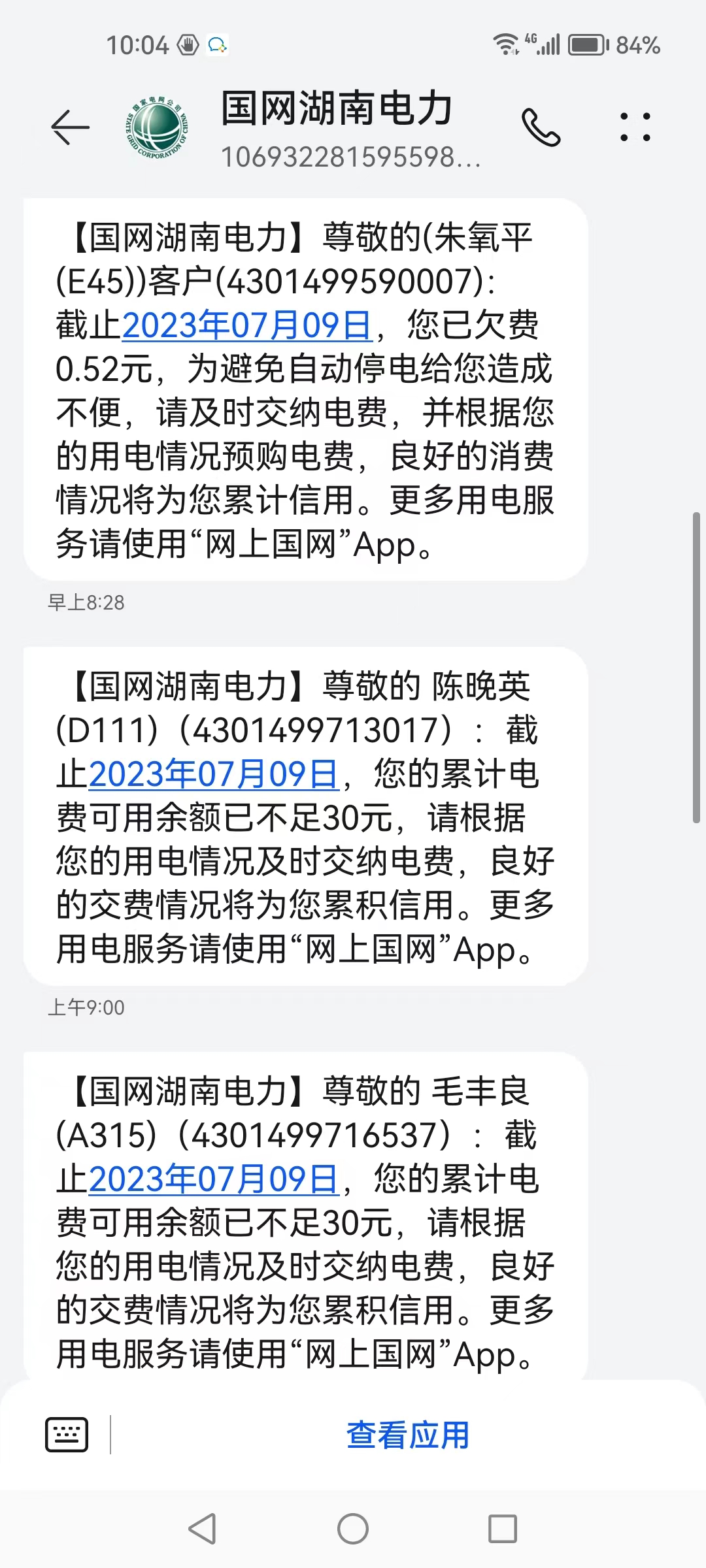Open the system recent apps view
The image size is (706, 1568).
coord(503,1529)
